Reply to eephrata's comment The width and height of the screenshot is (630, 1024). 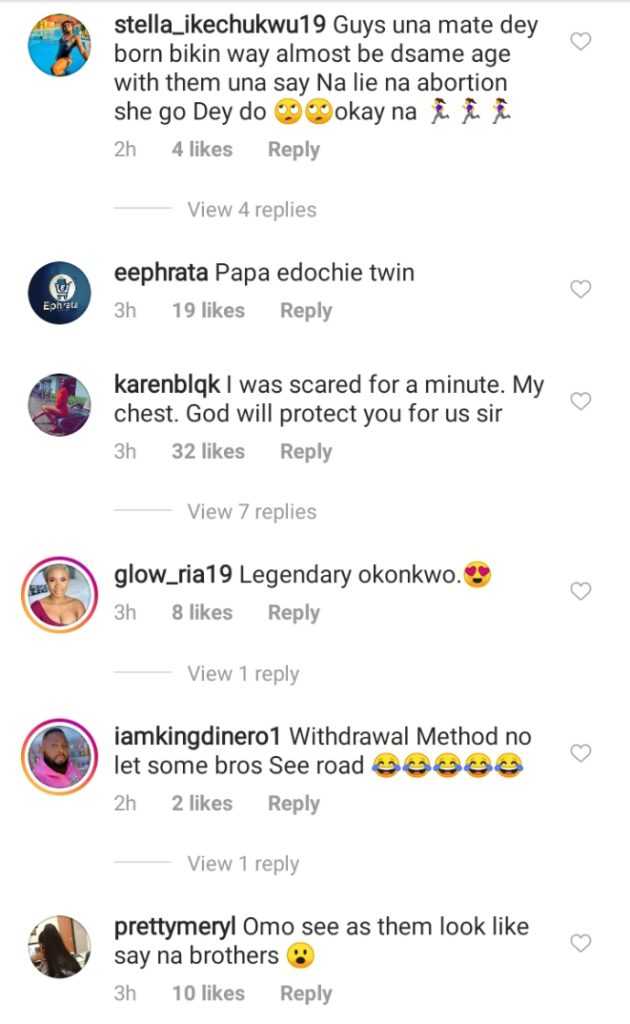(x=305, y=311)
